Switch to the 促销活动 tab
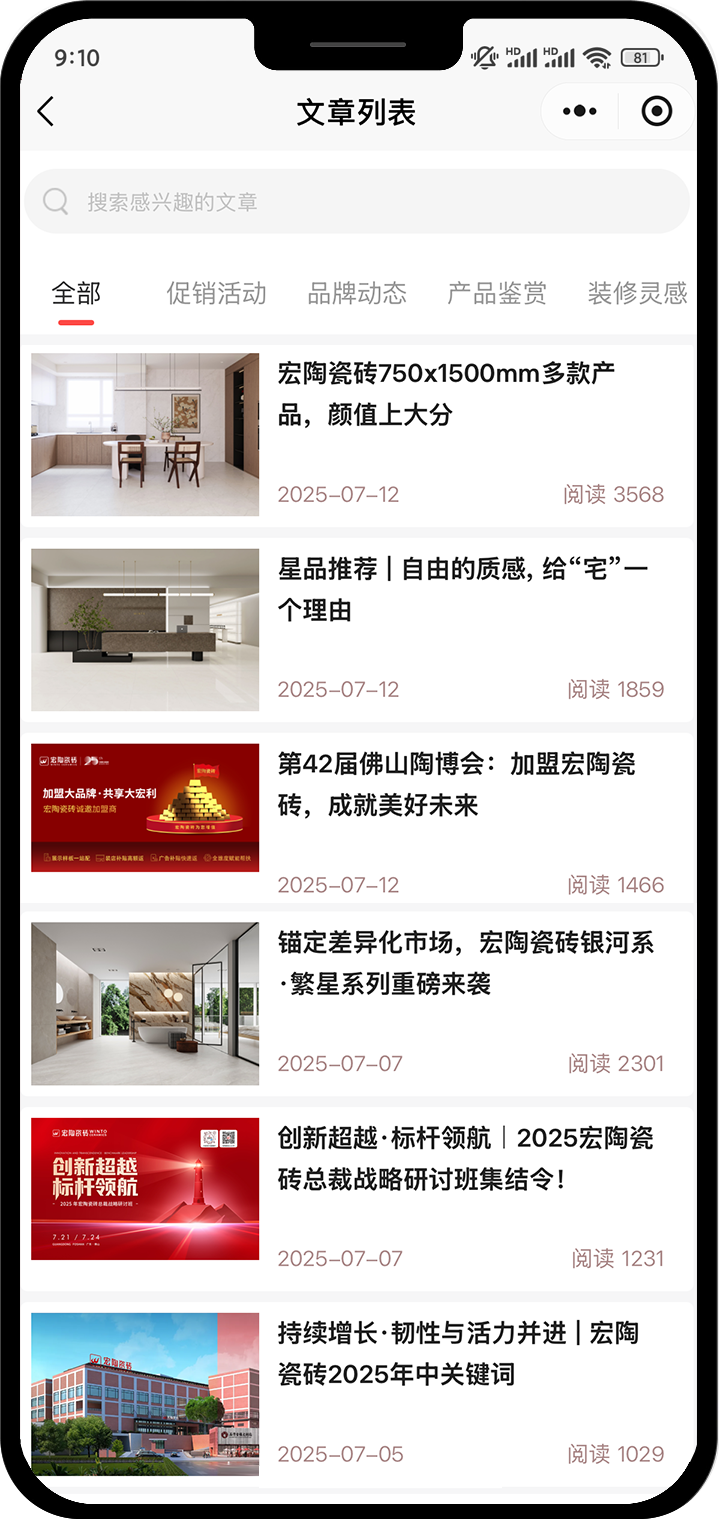 click(216, 293)
